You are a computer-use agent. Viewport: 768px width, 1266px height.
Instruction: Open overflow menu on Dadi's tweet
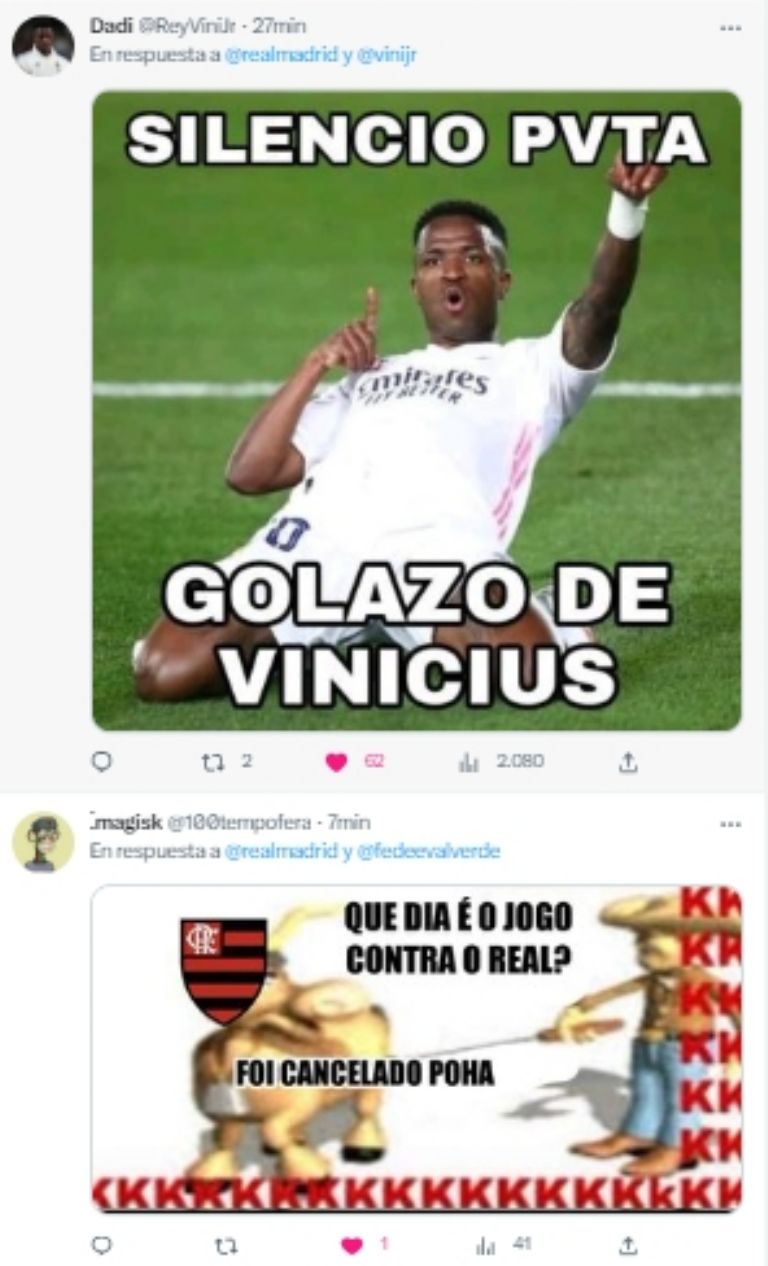pyautogui.click(x=730, y=27)
